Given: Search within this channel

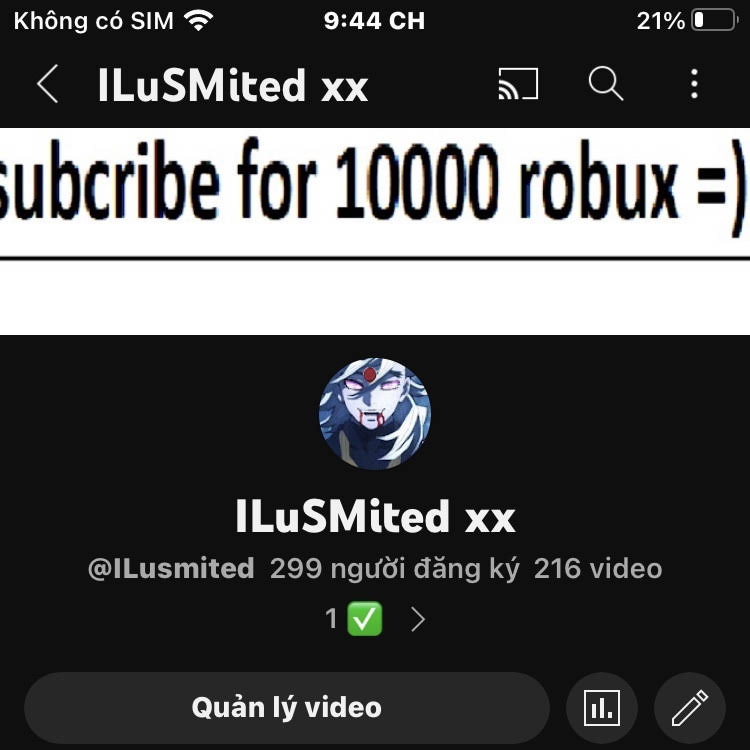Looking at the screenshot, I should (x=605, y=85).
